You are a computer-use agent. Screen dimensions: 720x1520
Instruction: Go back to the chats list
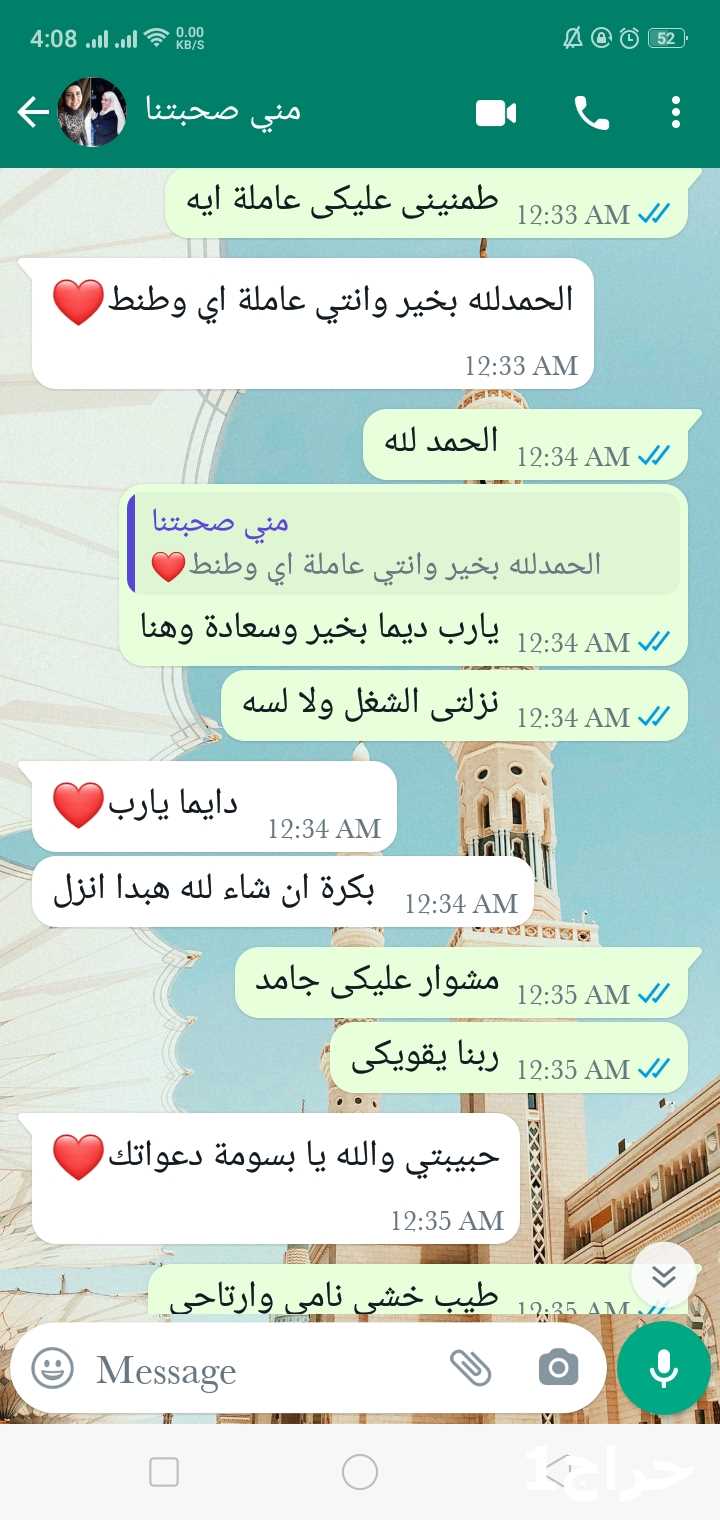[33, 113]
